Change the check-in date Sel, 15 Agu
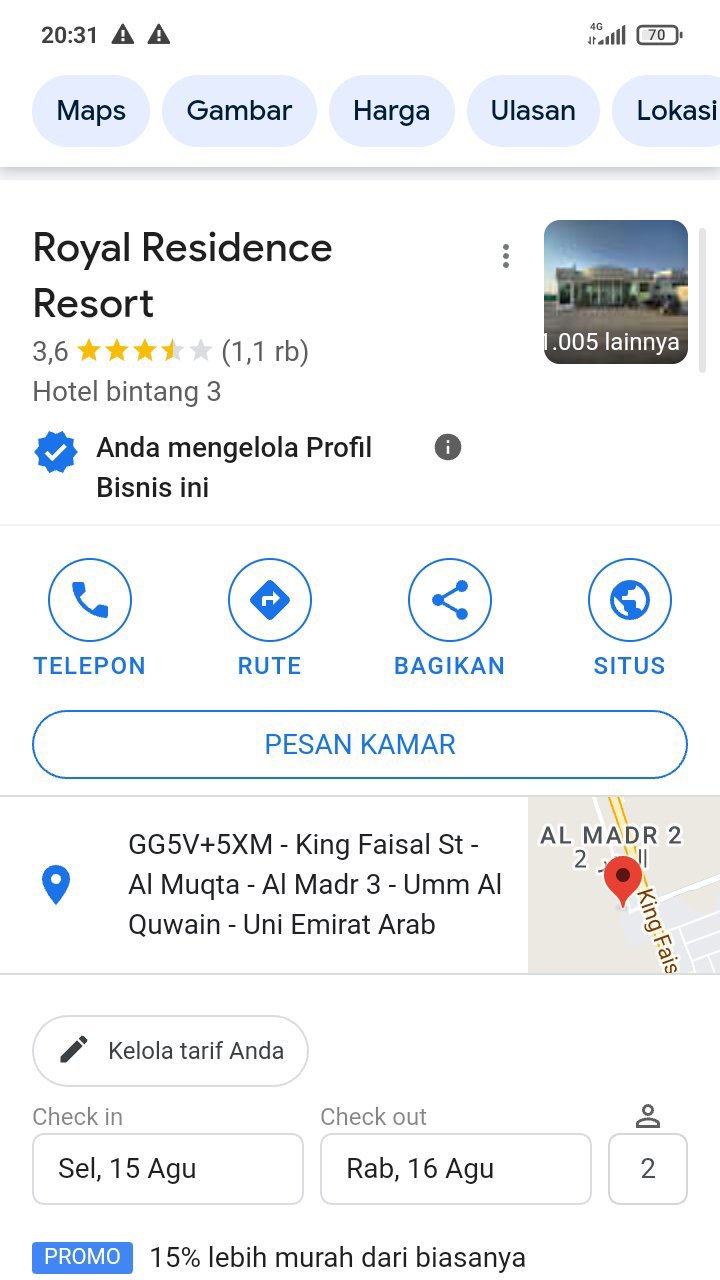 (x=168, y=1168)
